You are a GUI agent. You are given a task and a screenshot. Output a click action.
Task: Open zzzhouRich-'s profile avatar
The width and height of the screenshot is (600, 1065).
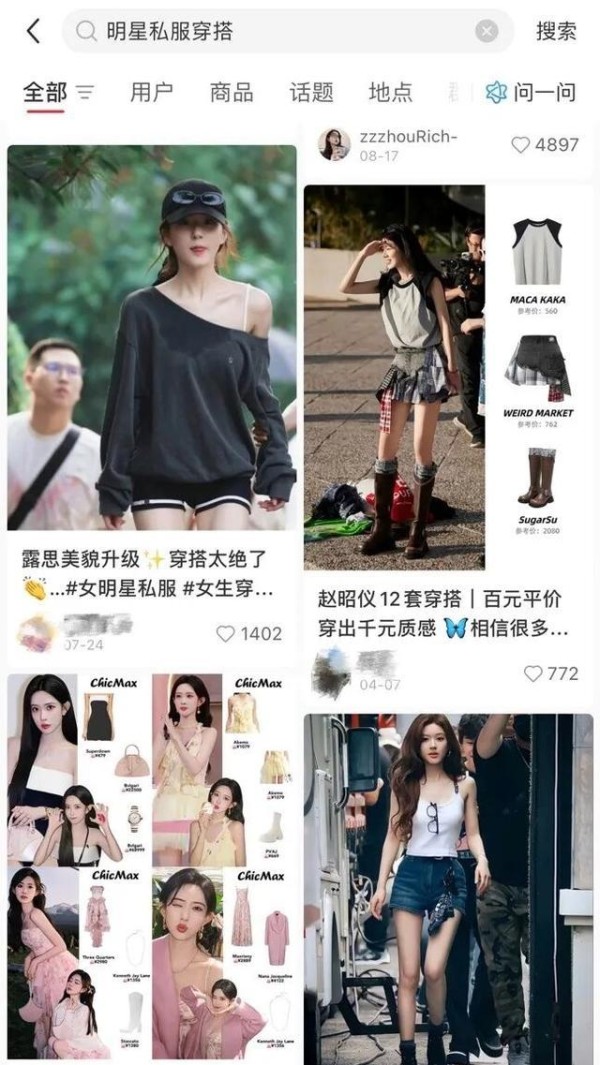[334, 145]
